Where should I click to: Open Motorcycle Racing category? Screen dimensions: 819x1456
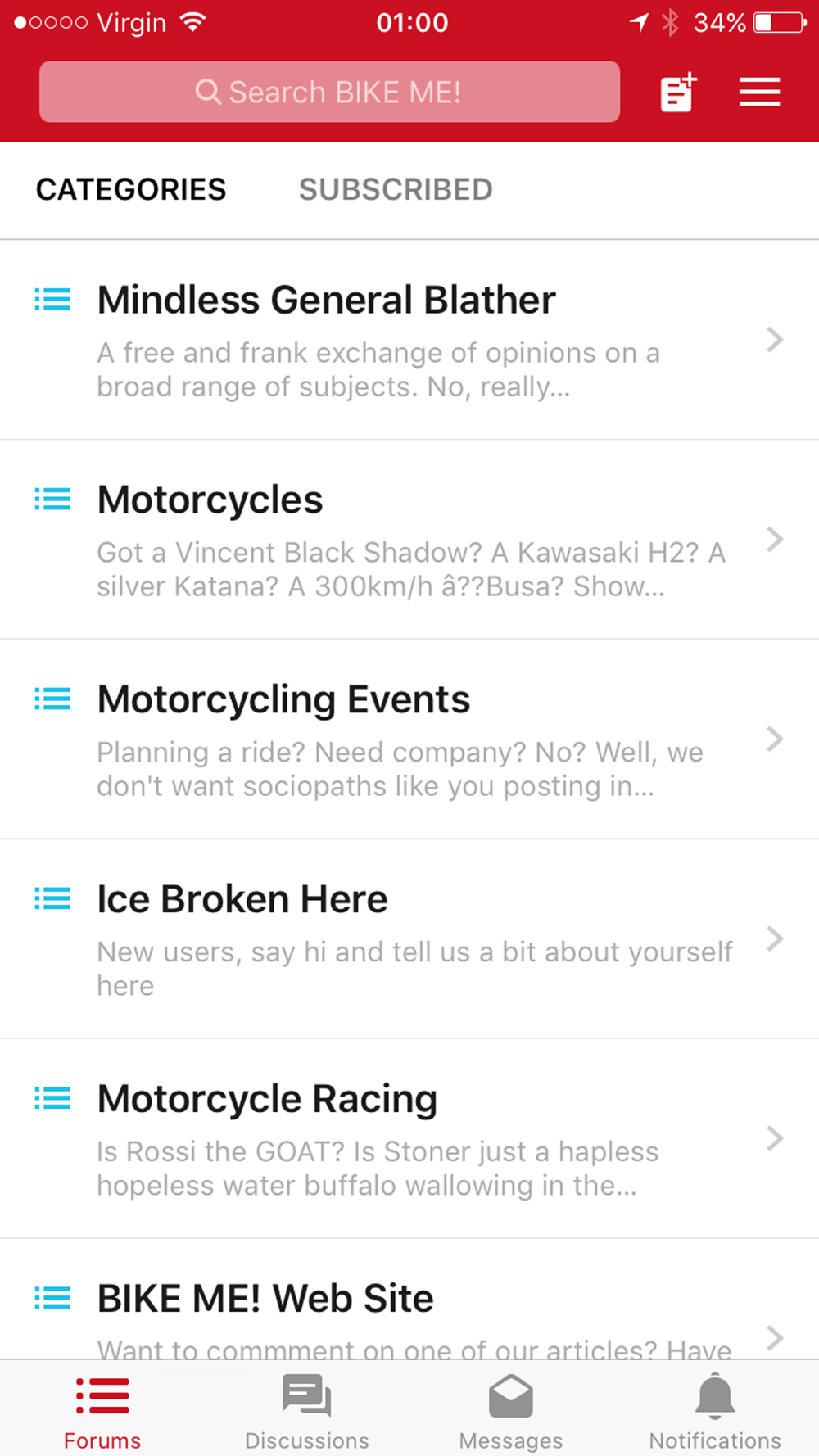tap(409, 1139)
